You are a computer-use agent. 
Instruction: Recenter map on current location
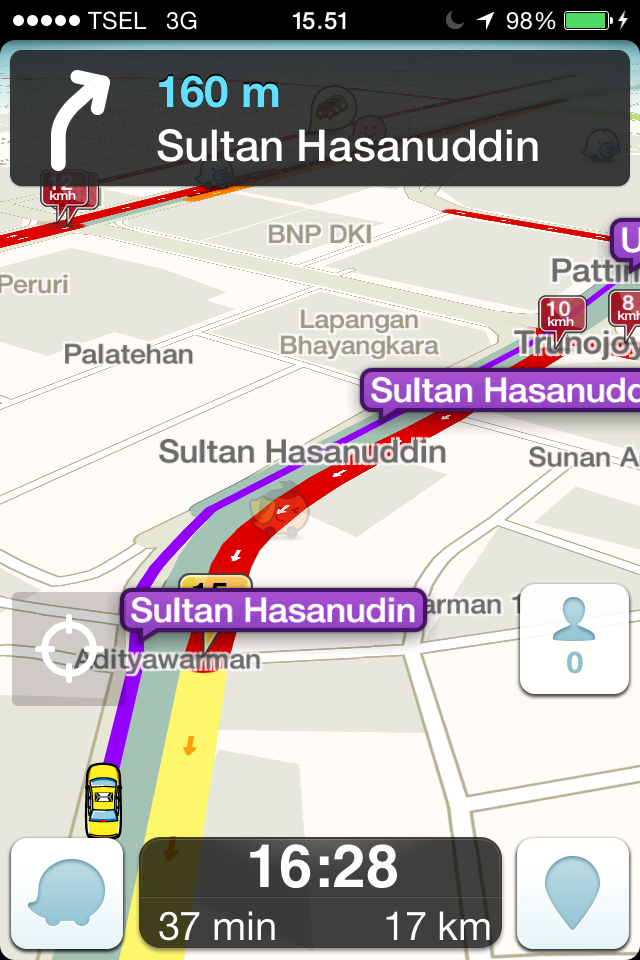pos(67,649)
